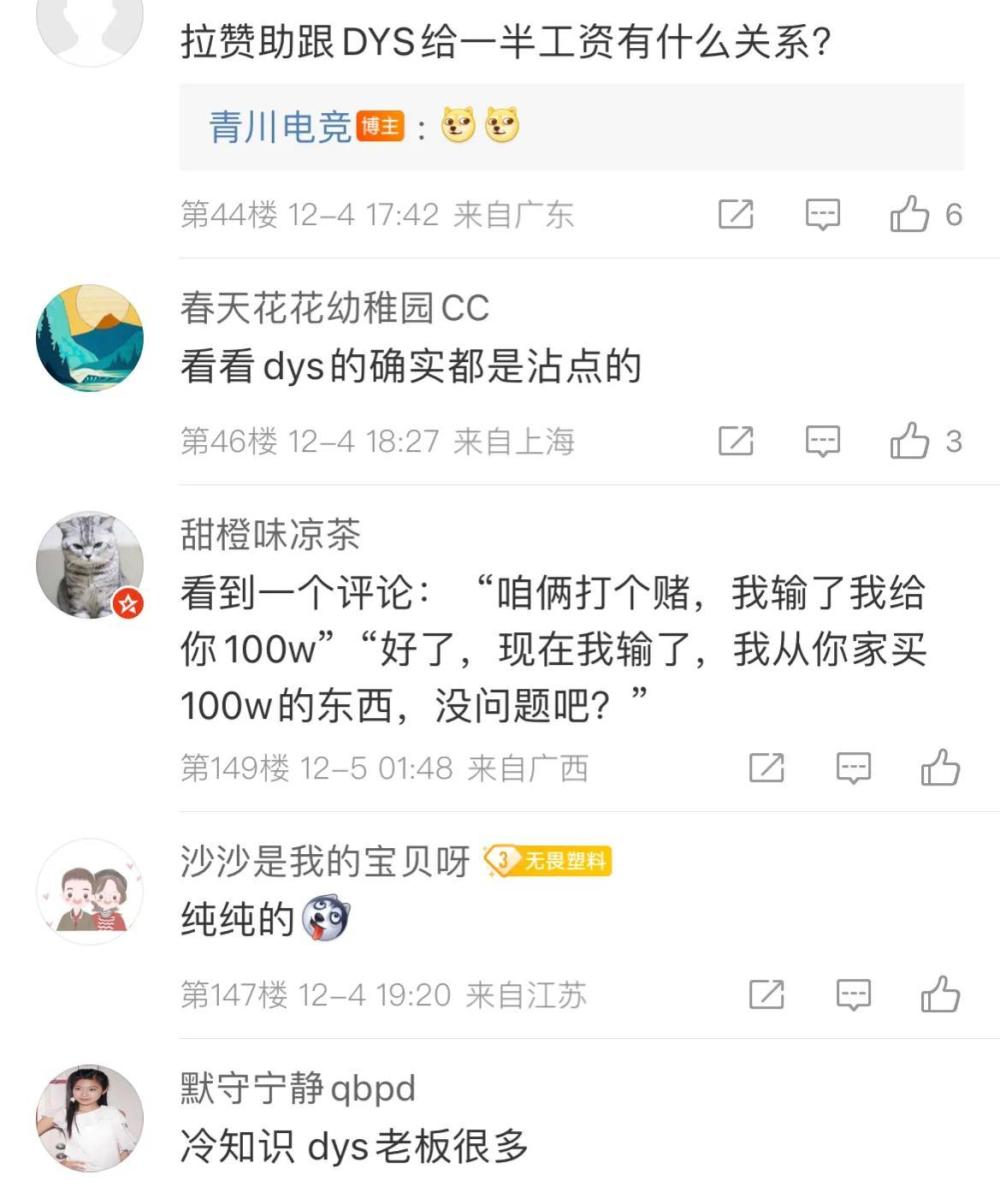Share 沙沙是我的宝贝呀's comment
The image size is (1000, 1198).
coord(766,995)
